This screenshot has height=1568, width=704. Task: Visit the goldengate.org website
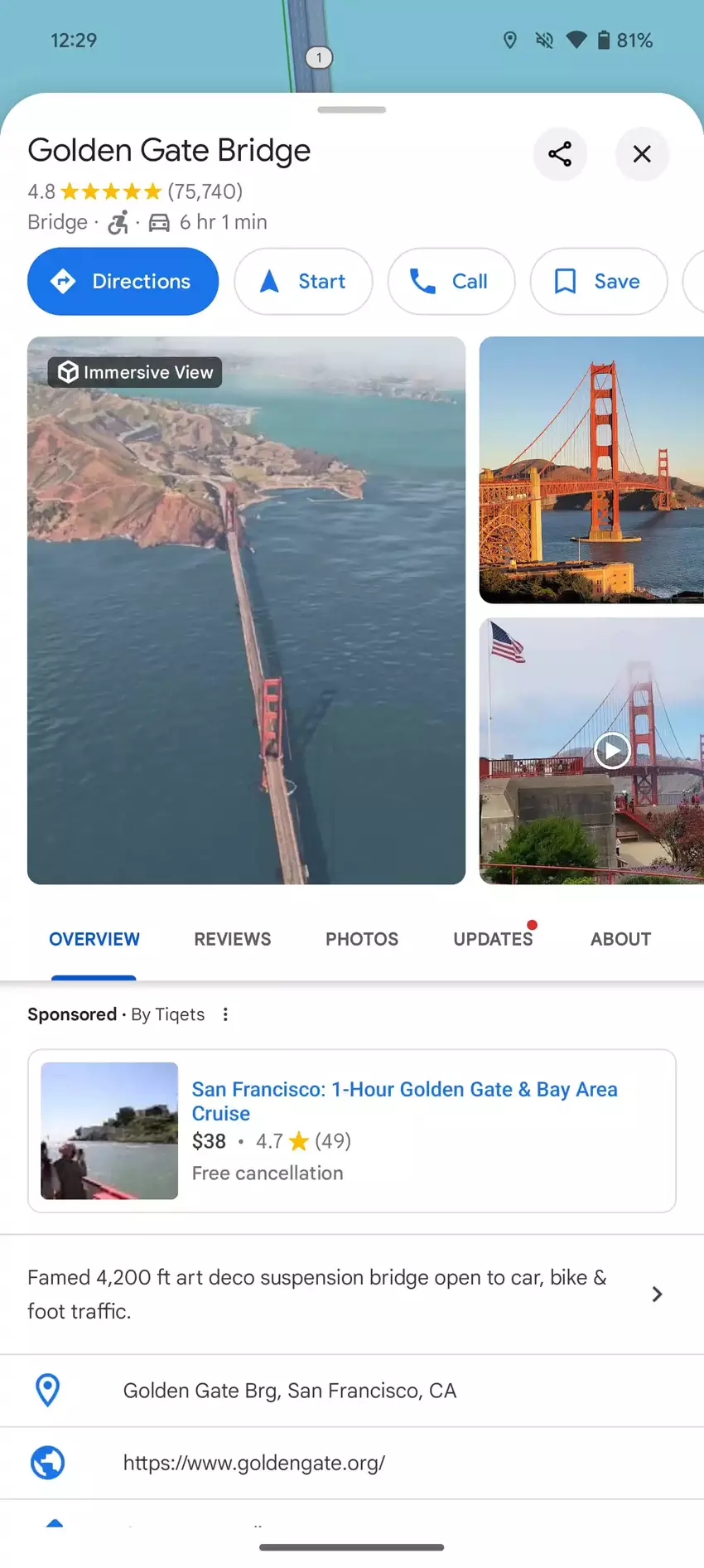click(254, 1463)
